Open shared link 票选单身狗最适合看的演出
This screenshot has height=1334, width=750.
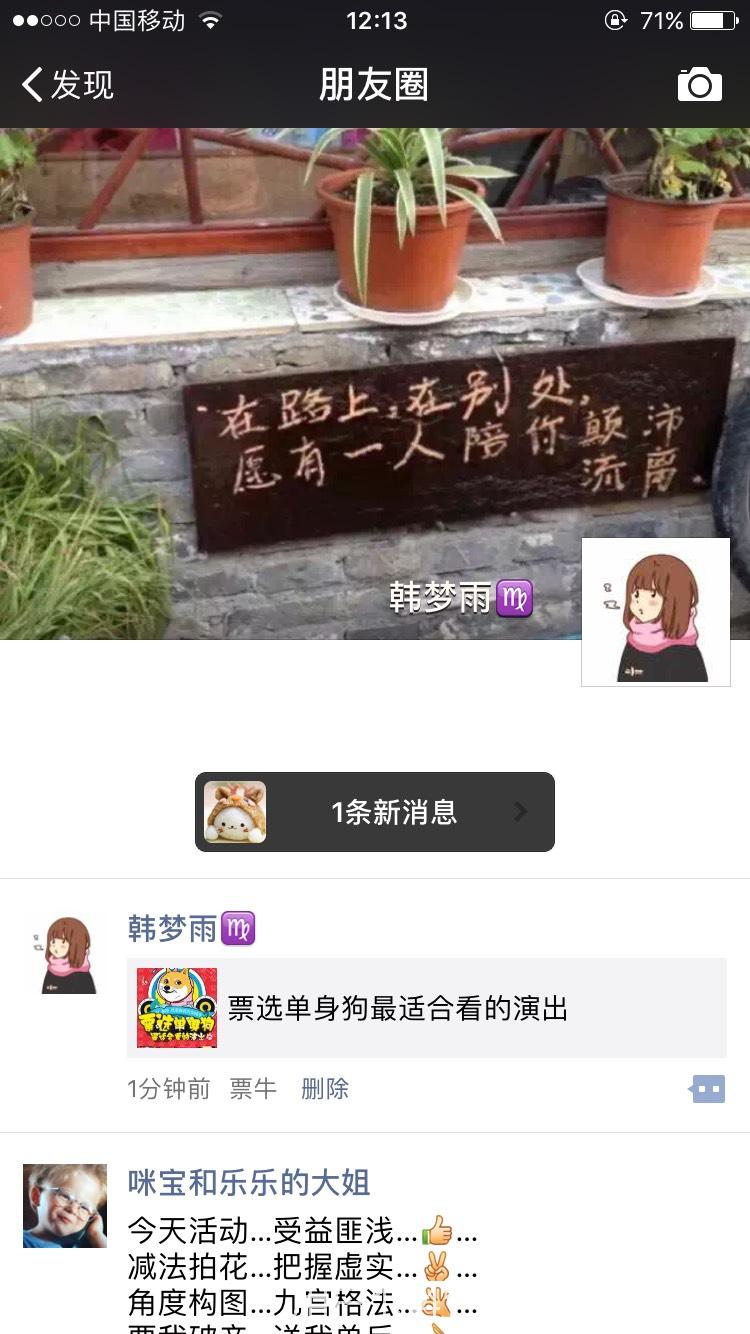(426, 1008)
